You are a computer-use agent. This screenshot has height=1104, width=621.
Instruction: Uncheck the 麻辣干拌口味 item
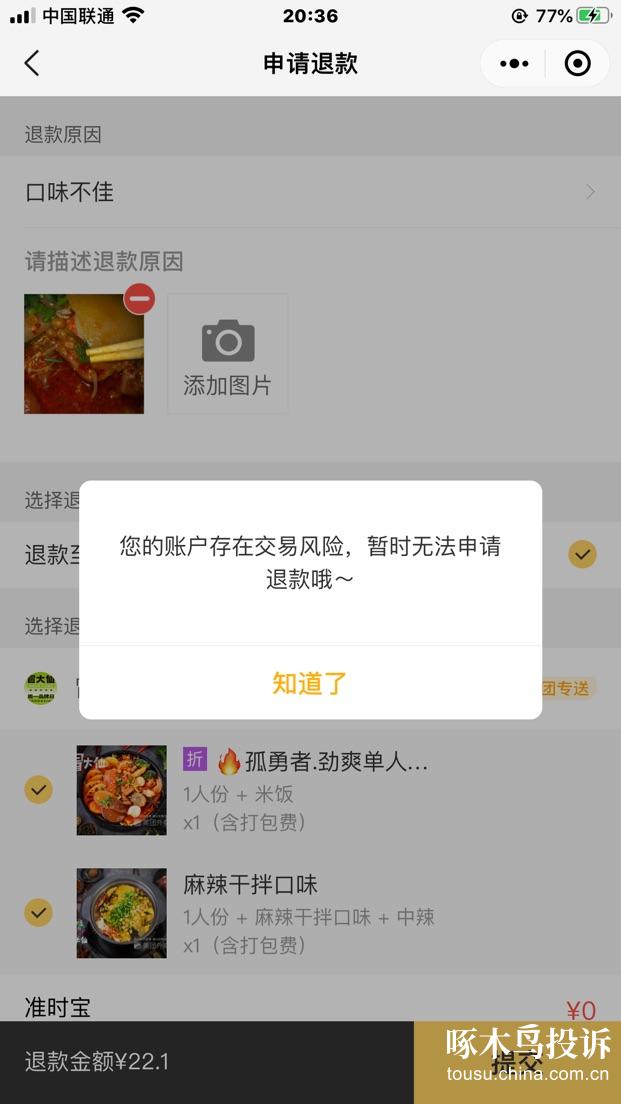38,912
